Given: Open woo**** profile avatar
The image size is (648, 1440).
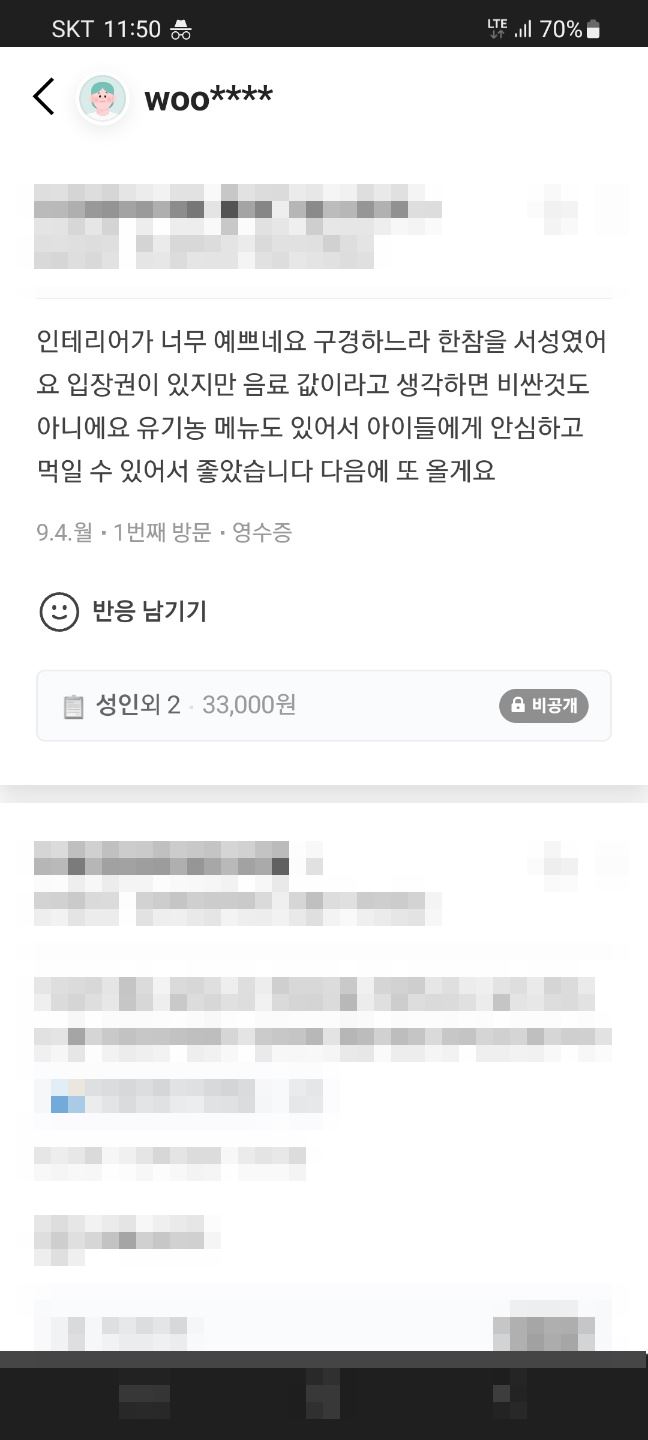Looking at the screenshot, I should click(102, 98).
